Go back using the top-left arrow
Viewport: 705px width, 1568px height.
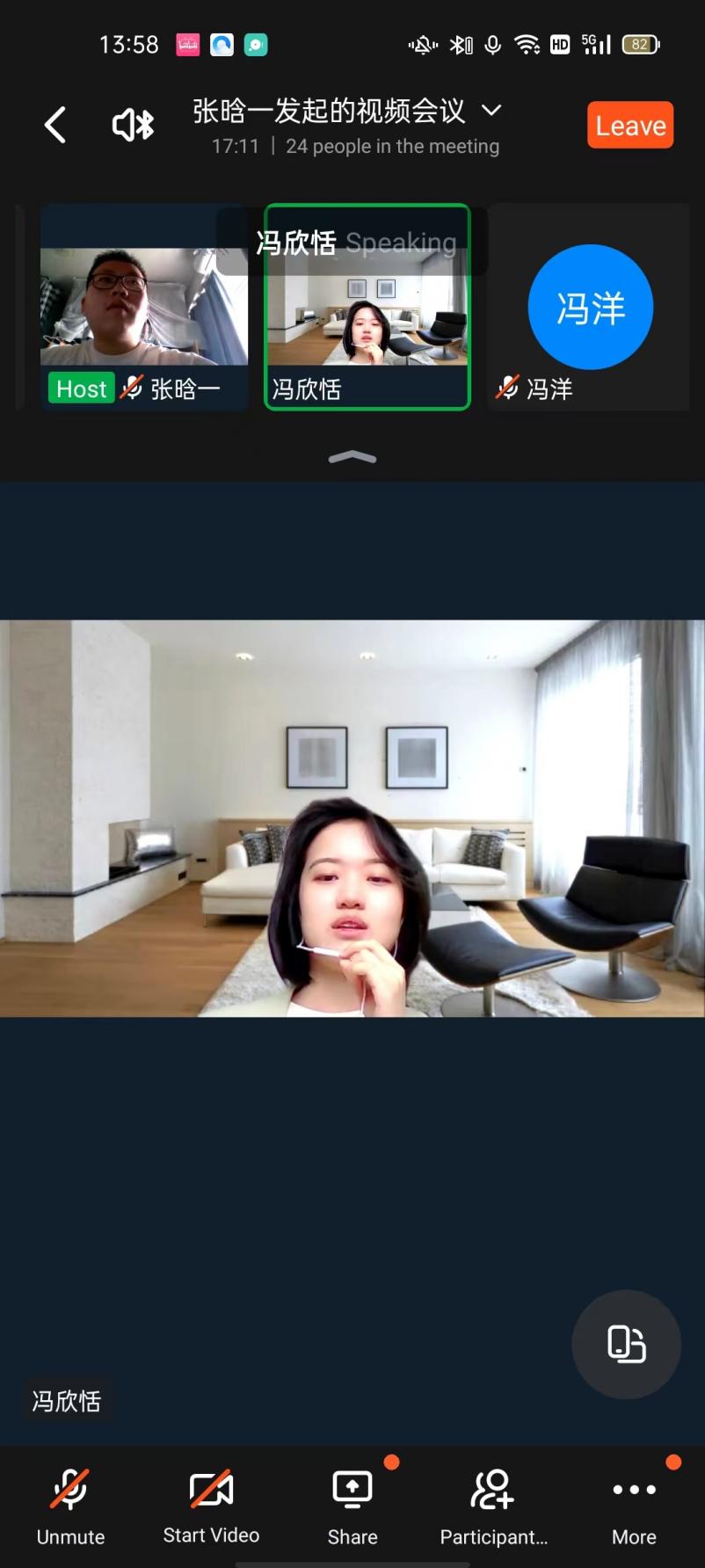pos(55,125)
